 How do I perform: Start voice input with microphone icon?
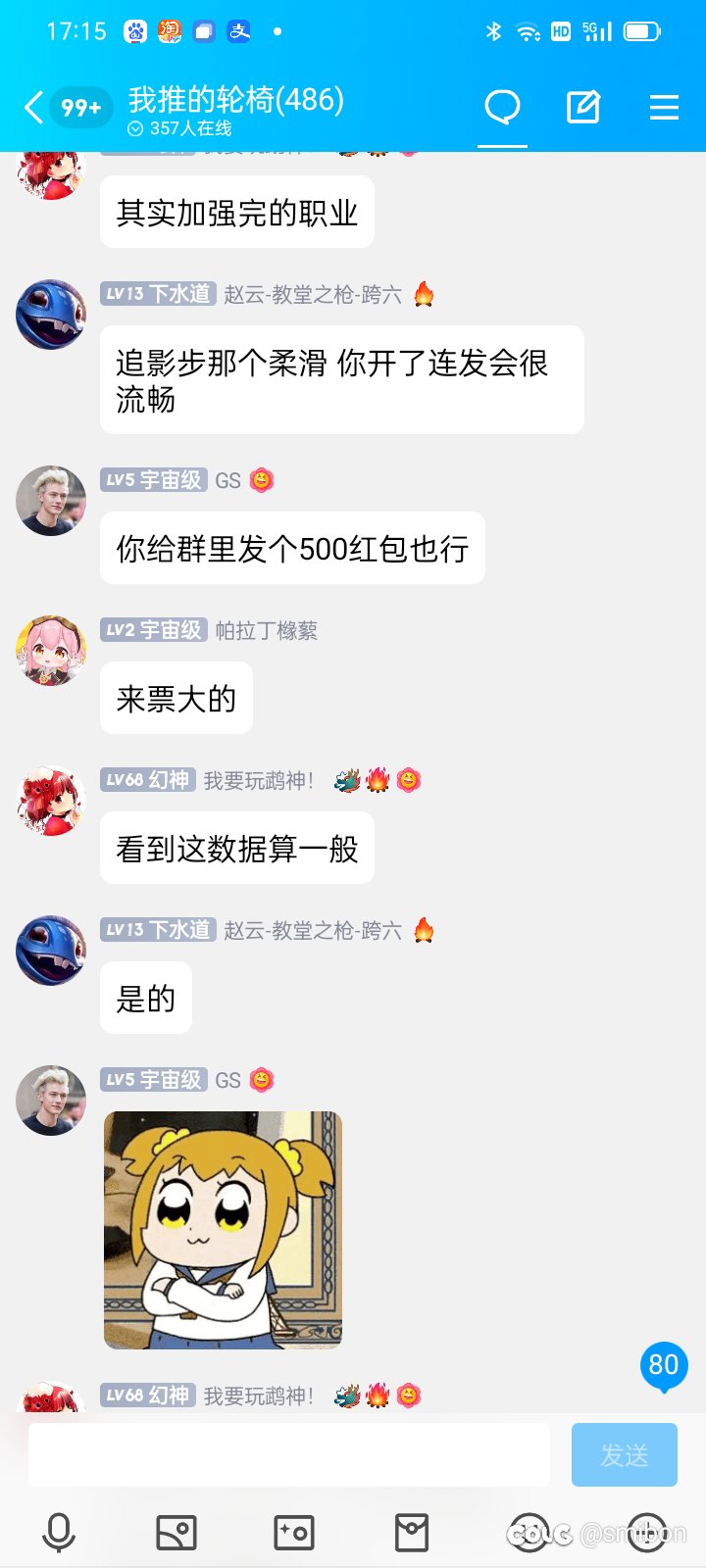point(59,1533)
